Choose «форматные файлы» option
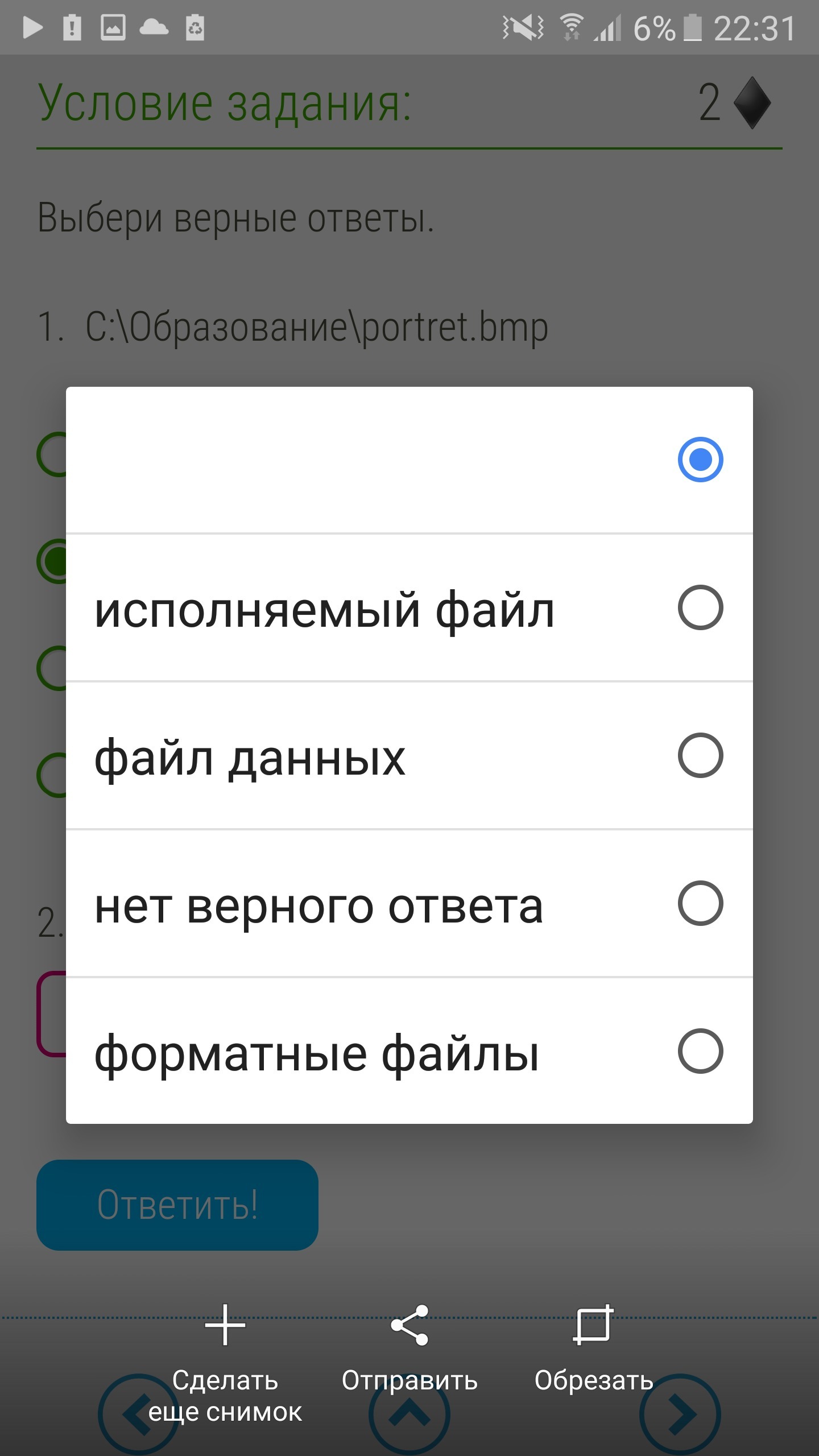Screen dimensions: 819x1456 (x=409, y=1052)
